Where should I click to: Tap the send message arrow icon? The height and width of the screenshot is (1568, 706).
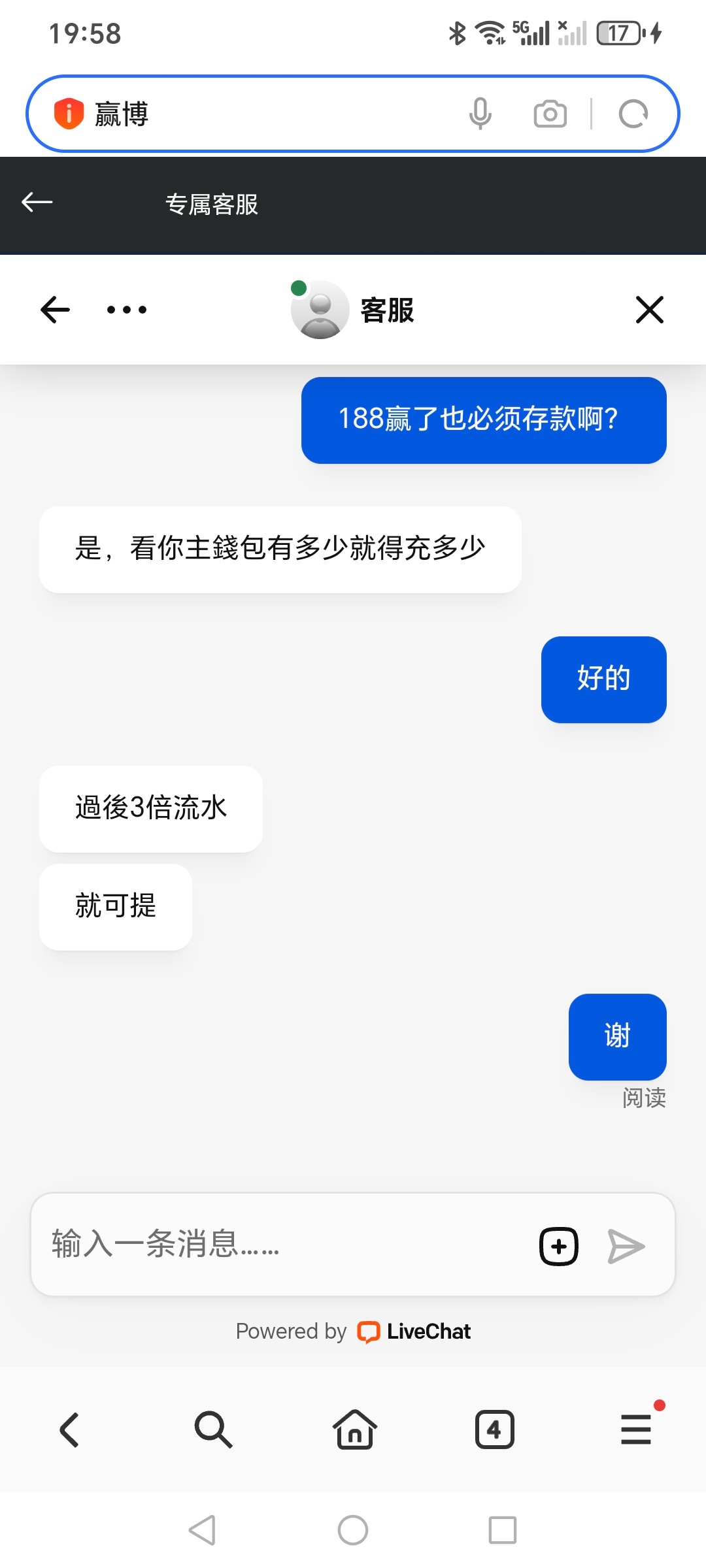coord(628,1245)
